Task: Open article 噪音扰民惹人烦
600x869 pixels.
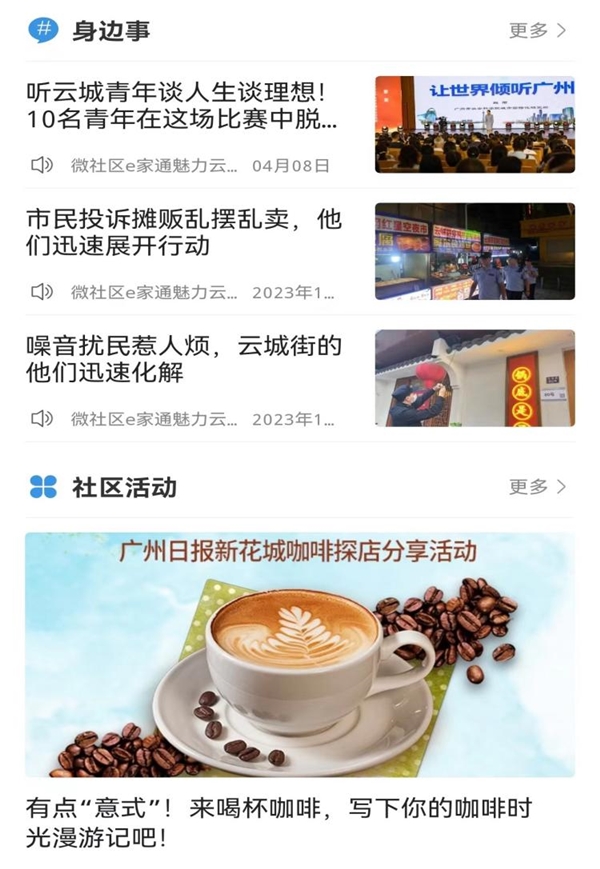Action: coord(184,360)
